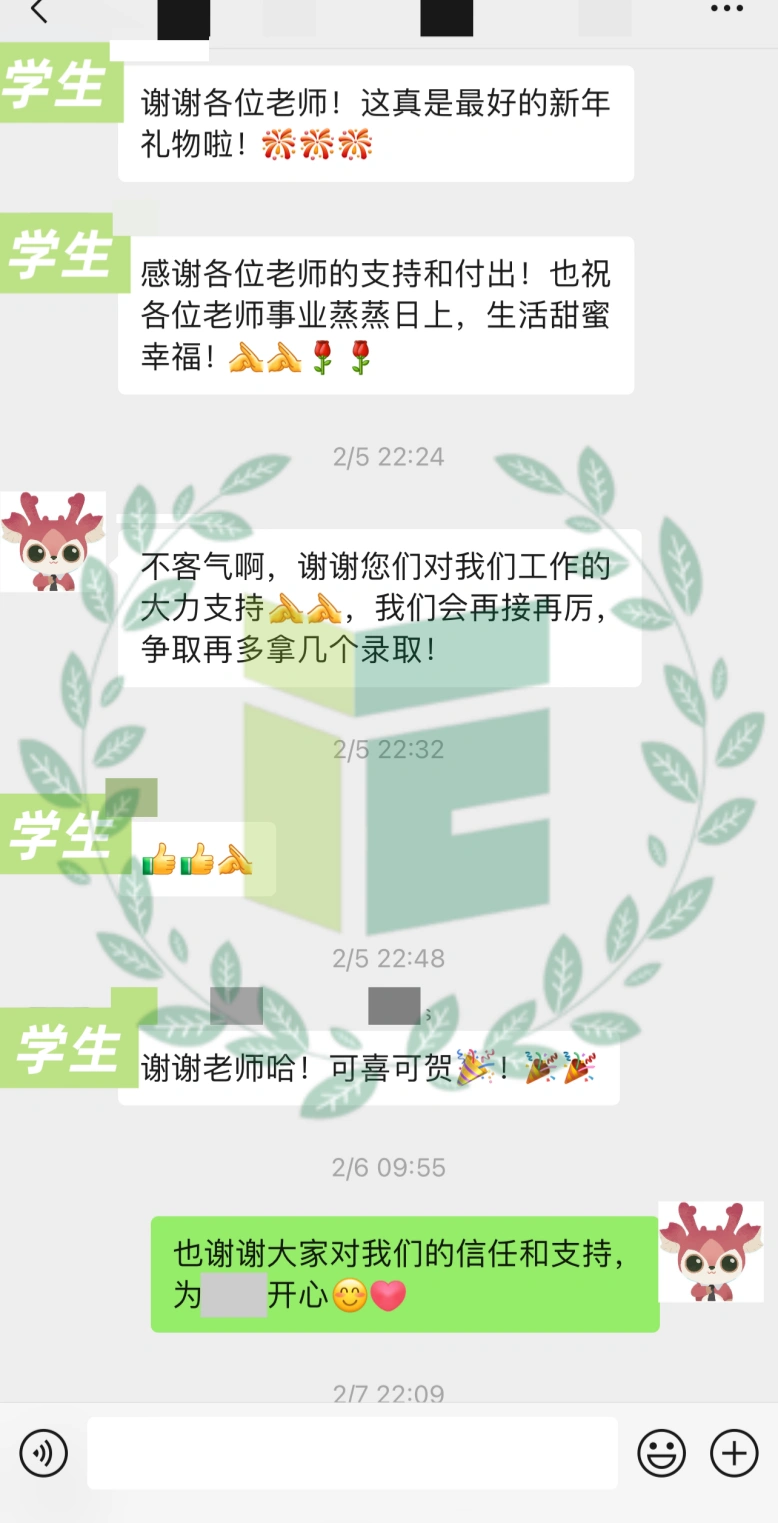Open the plus attachment menu

(x=734, y=1453)
